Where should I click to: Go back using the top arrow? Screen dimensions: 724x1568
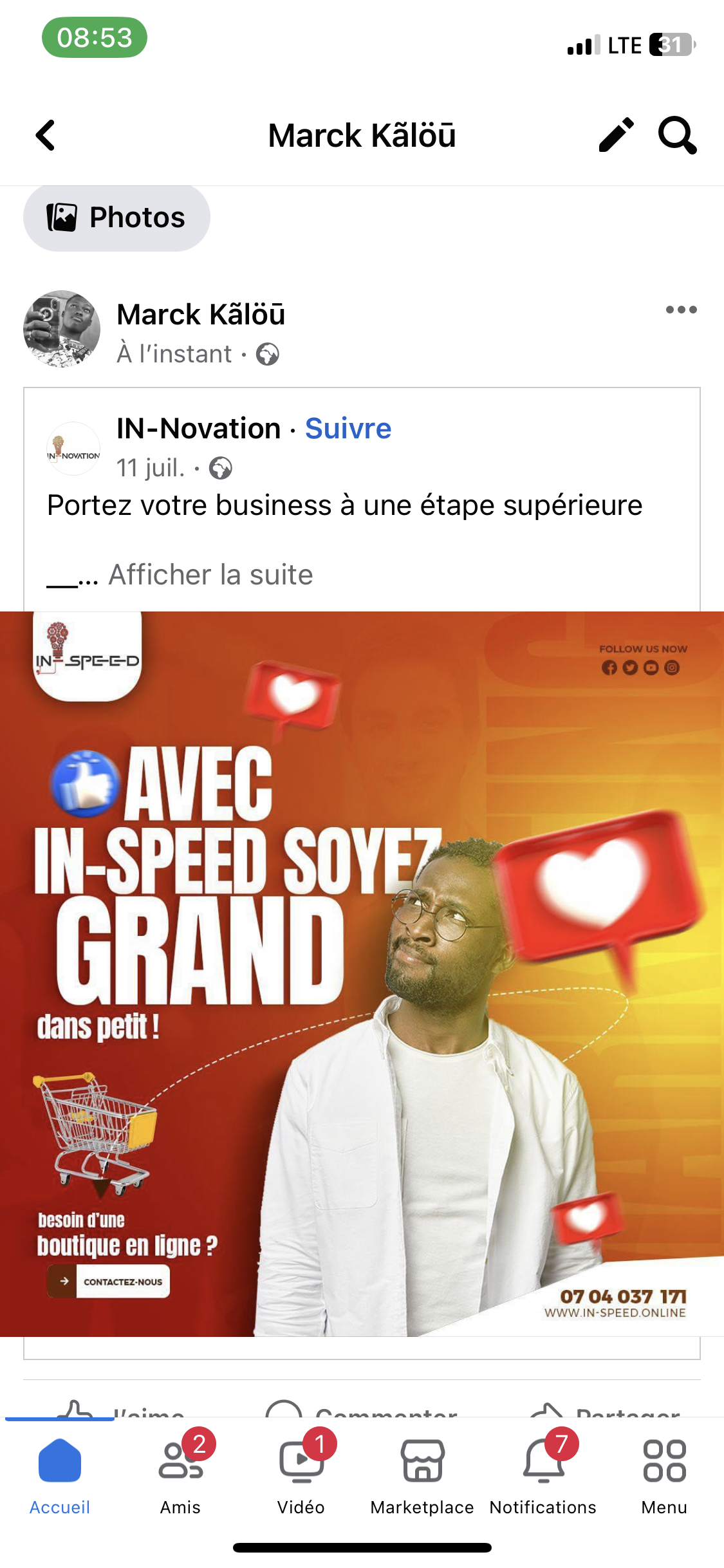coord(45,135)
